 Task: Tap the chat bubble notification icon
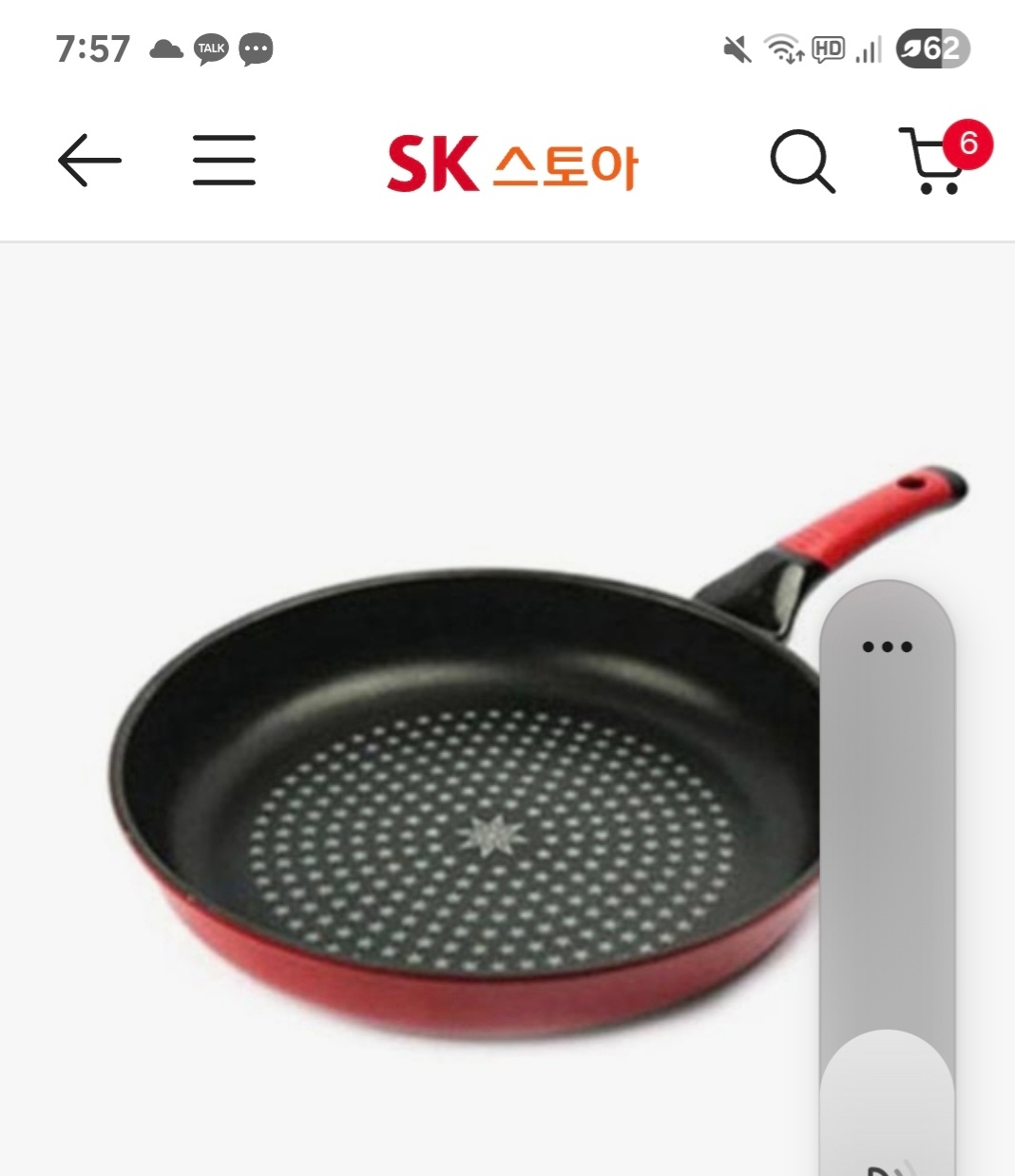click(x=255, y=49)
